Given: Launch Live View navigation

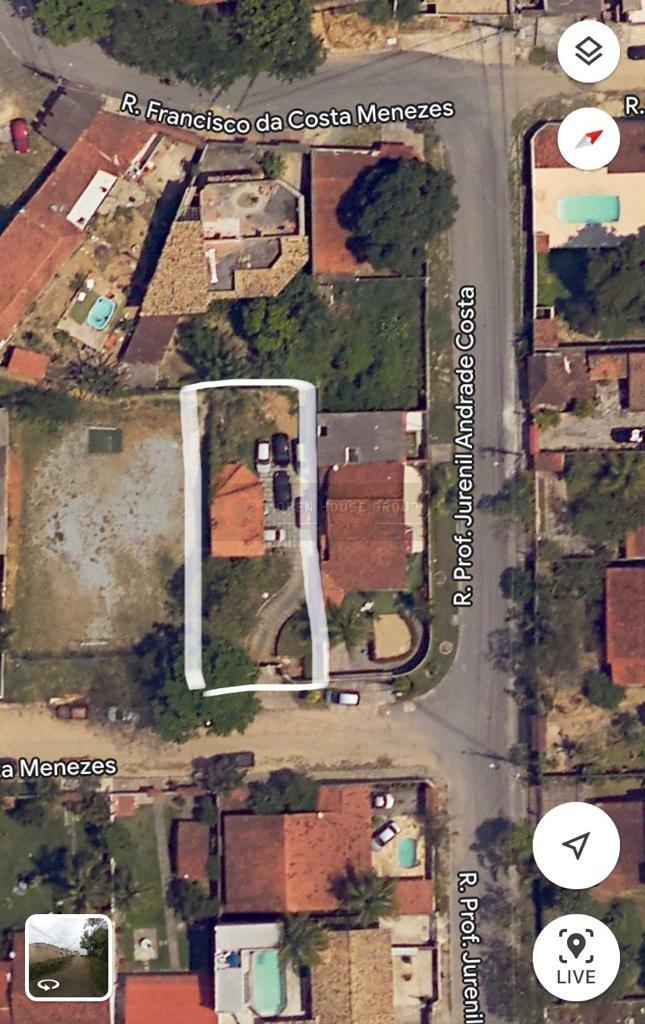Looking at the screenshot, I should 576,957.
